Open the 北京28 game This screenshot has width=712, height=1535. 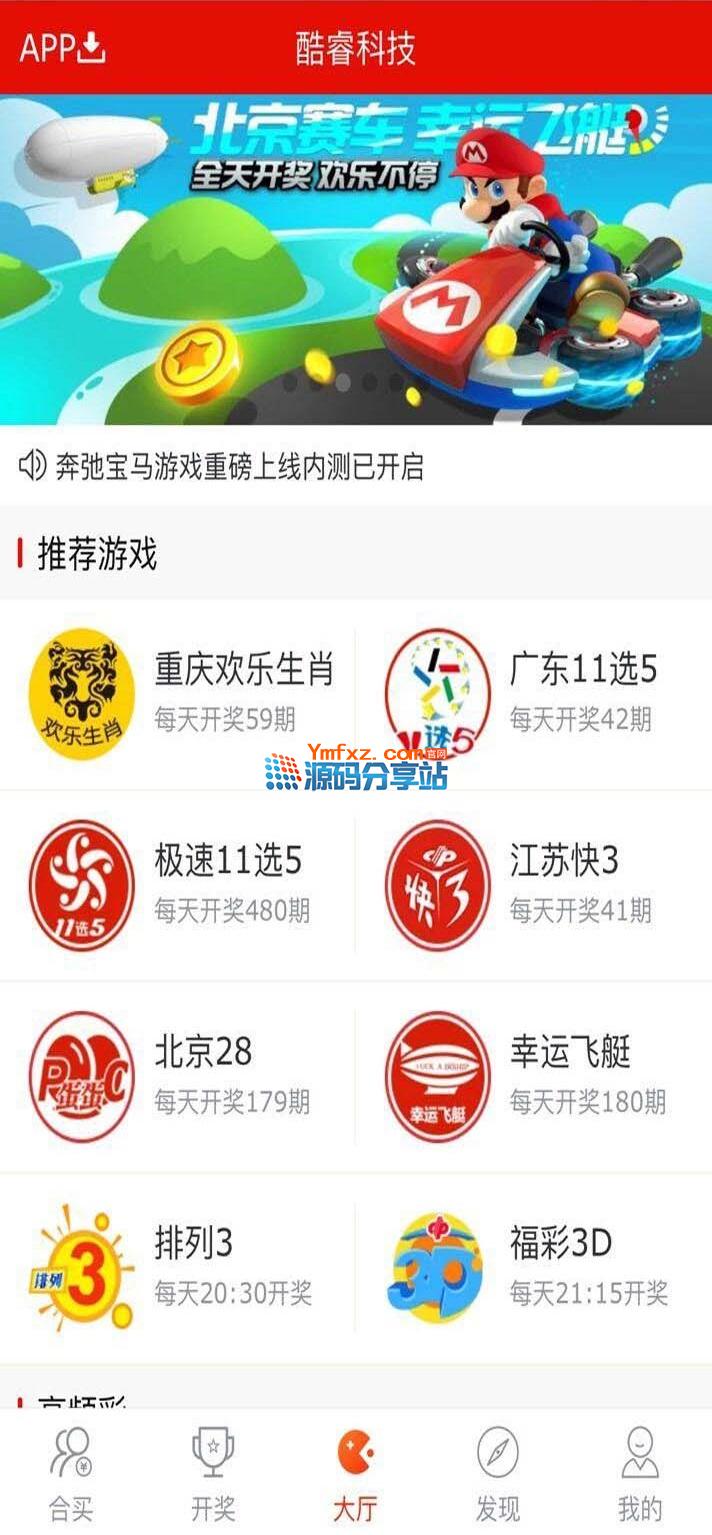[x=180, y=1076]
